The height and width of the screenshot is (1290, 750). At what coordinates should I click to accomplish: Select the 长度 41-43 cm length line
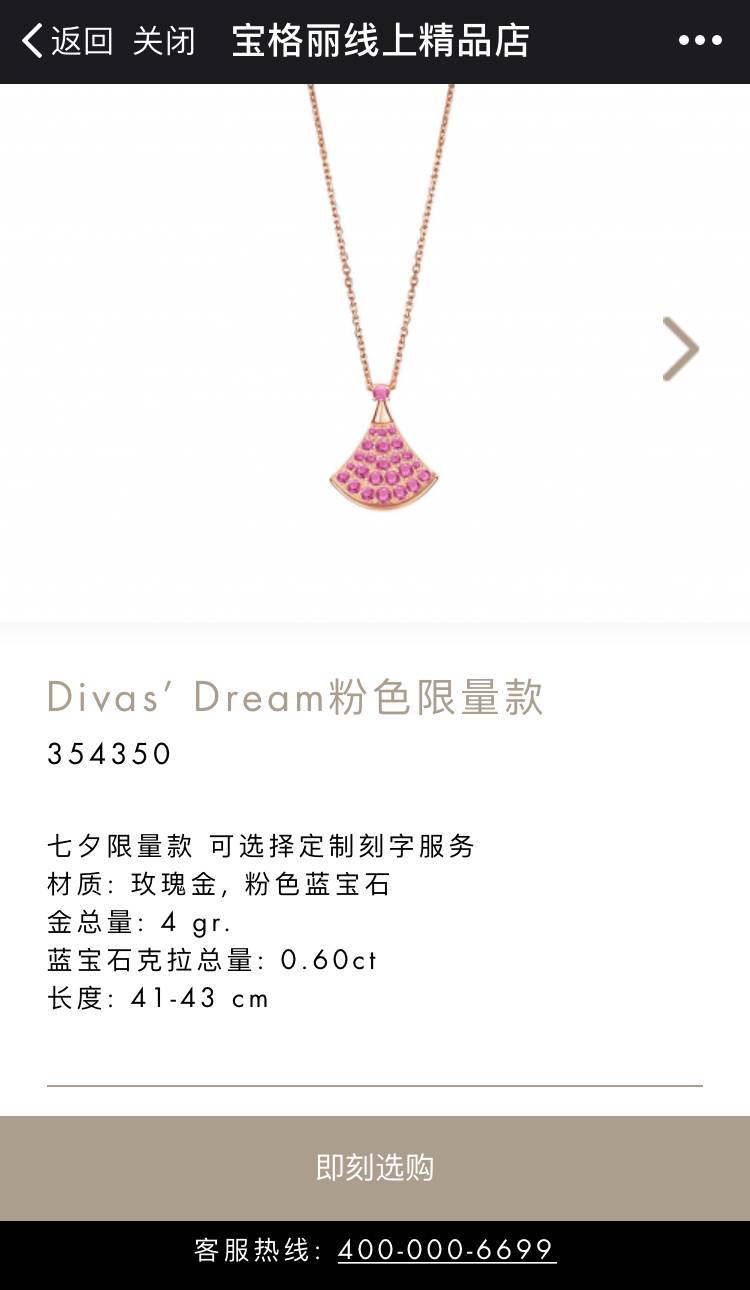click(158, 999)
